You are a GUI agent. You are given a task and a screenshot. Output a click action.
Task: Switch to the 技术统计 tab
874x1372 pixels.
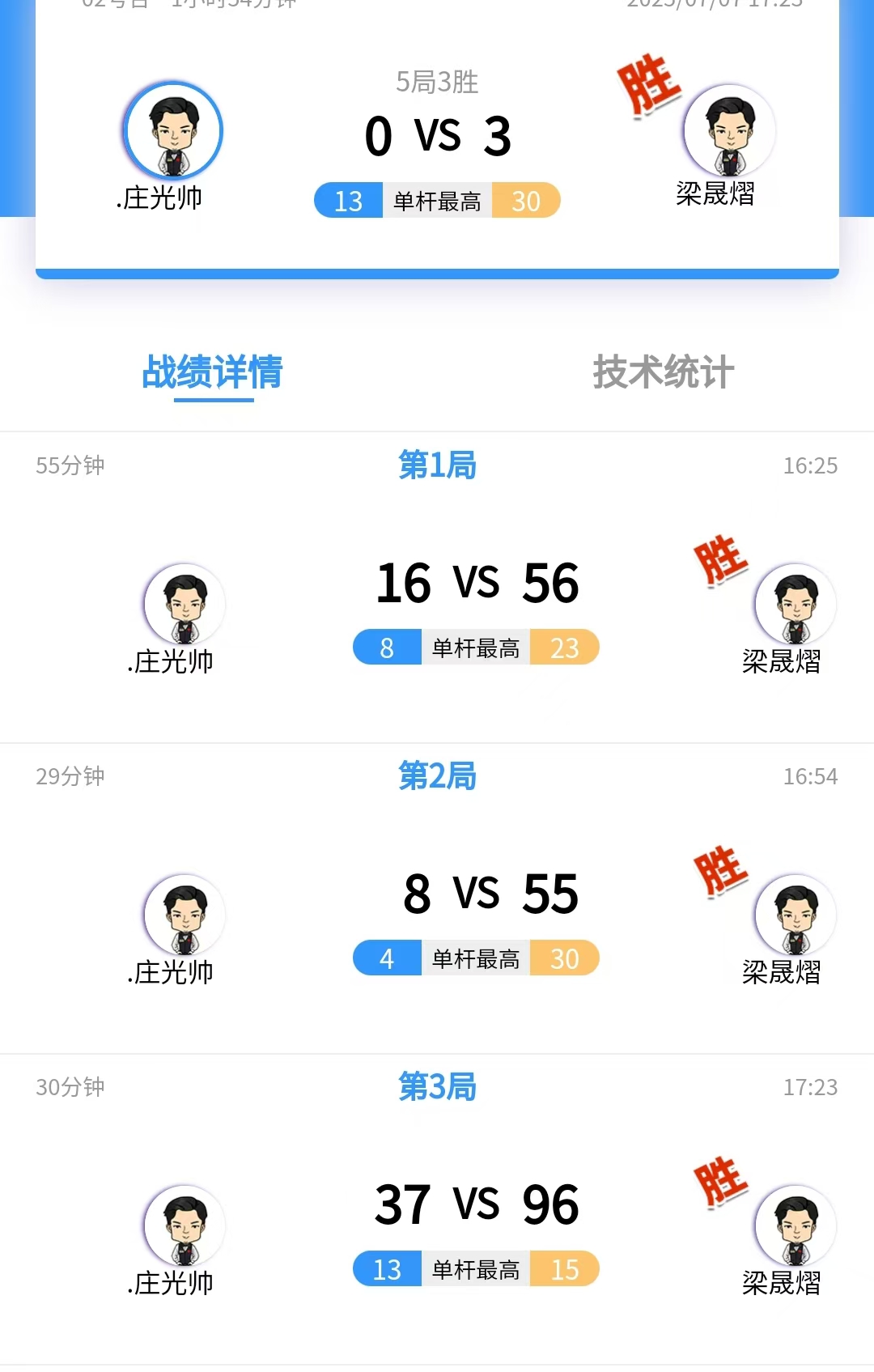[x=663, y=372]
